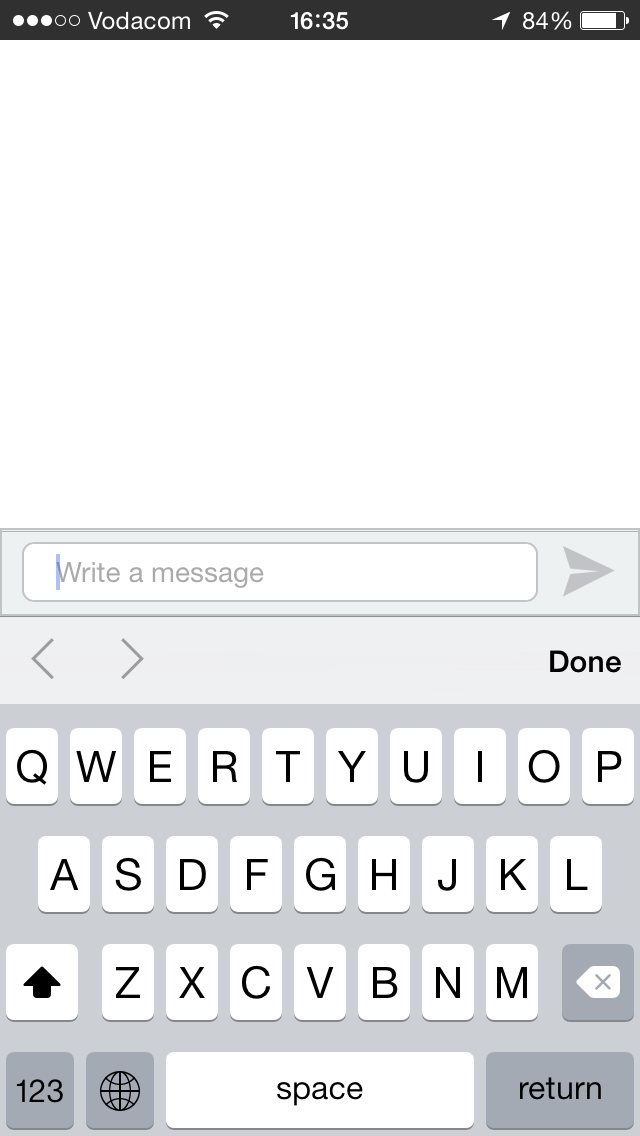Tap the backspace key
640x1136 pixels.
pyautogui.click(x=598, y=983)
